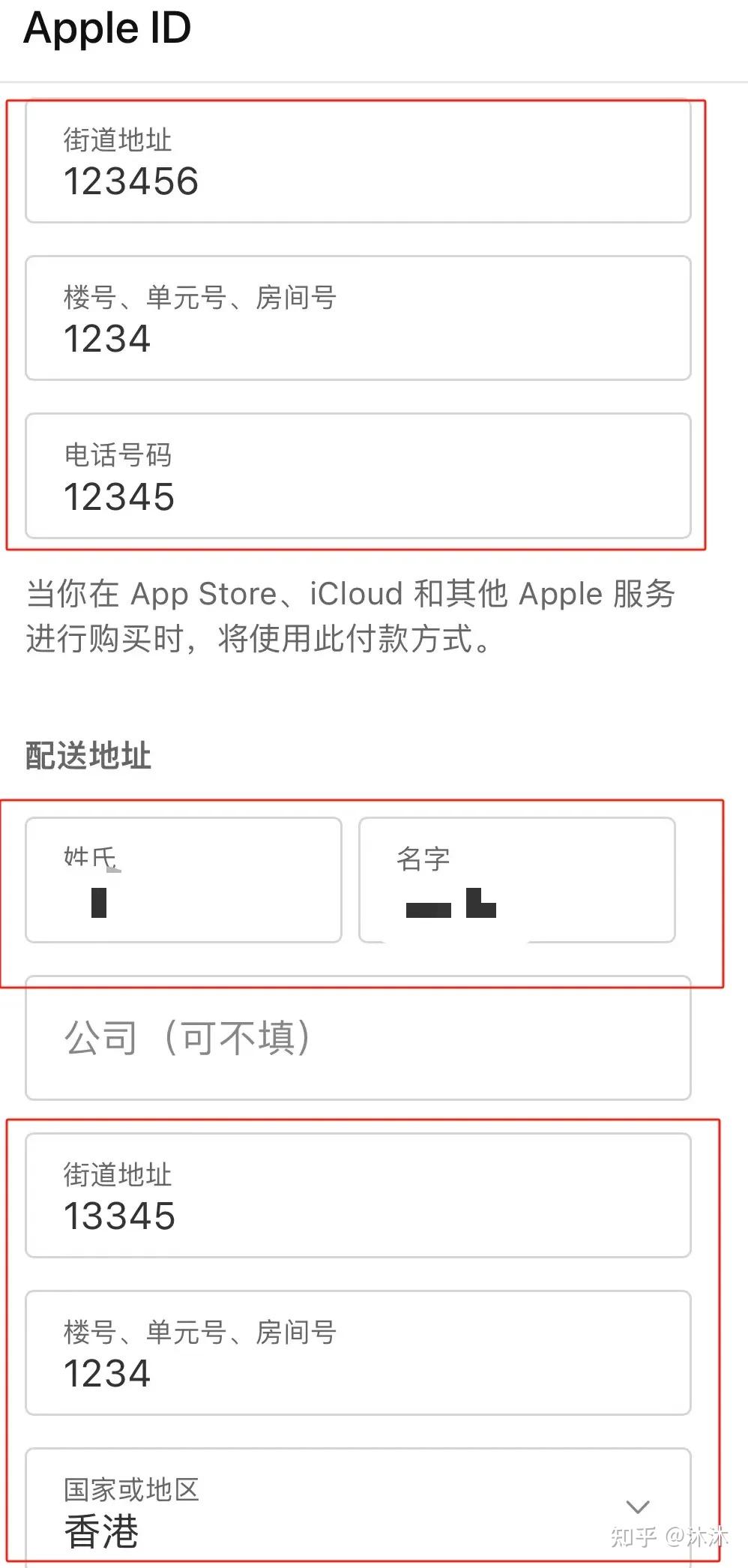The image size is (748, 1568).
Task: Click the shipping 楼号、单元号、房间号 field showing 1234
Action: pyautogui.click(x=358, y=1353)
